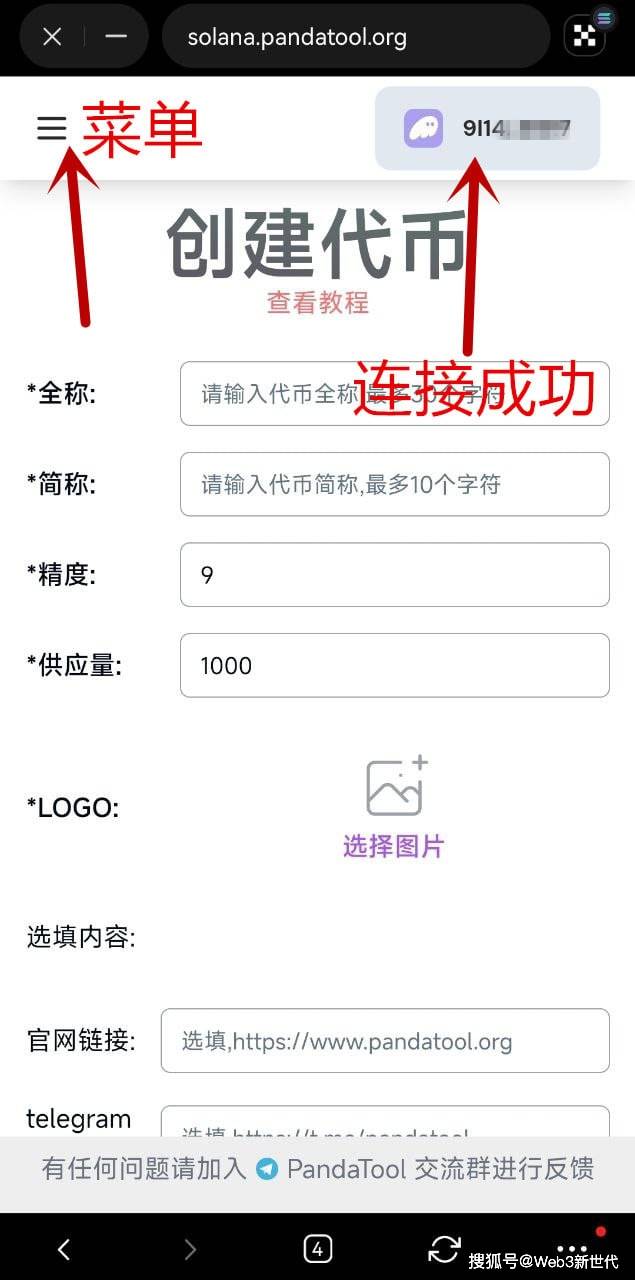The height and width of the screenshot is (1280, 635).
Task: Tap the solana.pandatool.org address bar
Action: (x=355, y=38)
